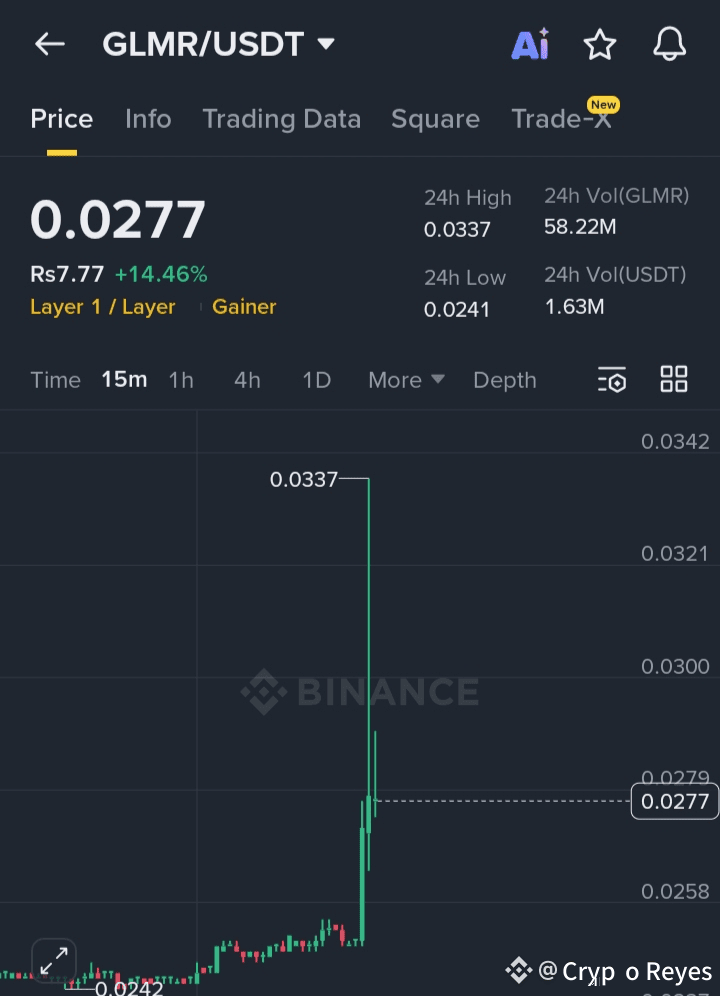Open the Gainer tag
The width and height of the screenshot is (720, 996).
244,307
